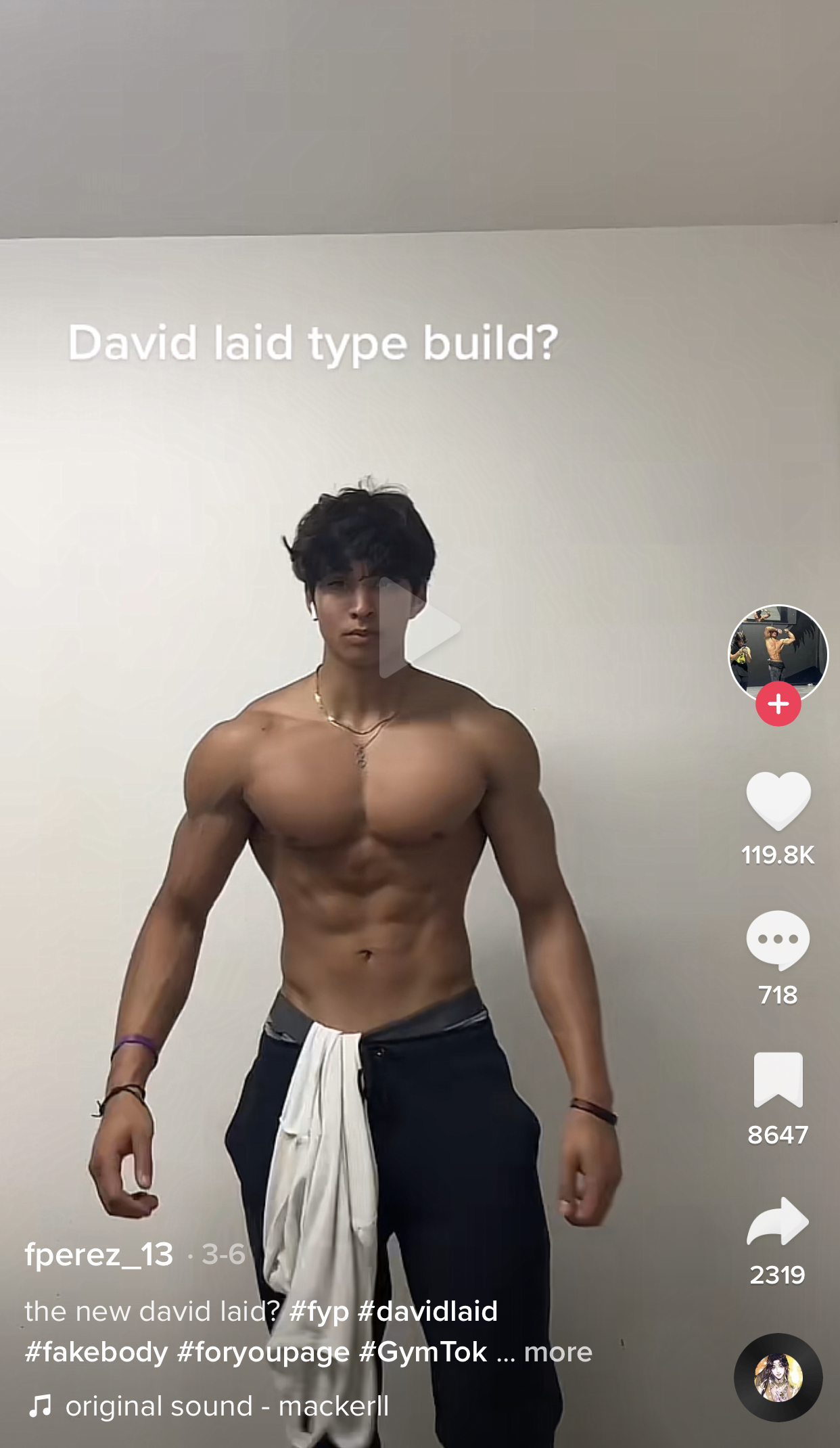Expand the caption with more

tap(558, 1352)
